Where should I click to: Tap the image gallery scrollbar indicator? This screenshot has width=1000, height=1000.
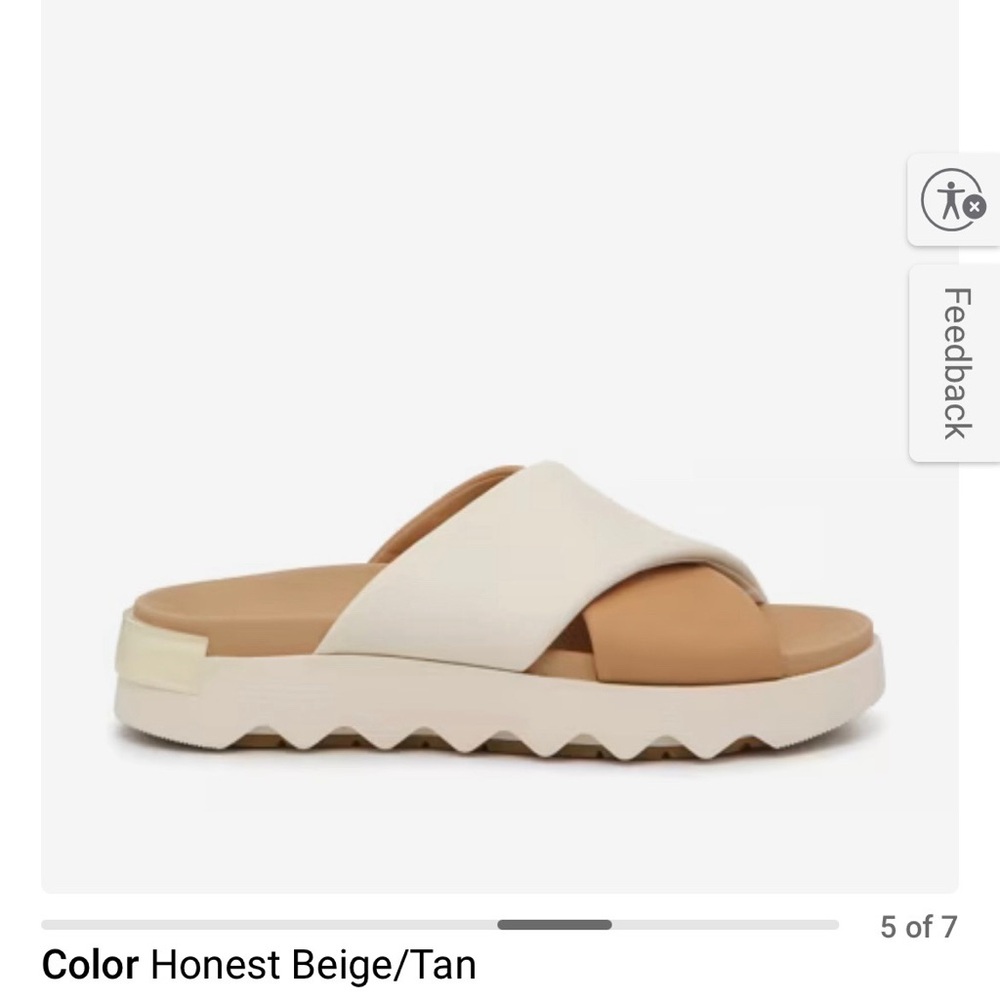point(554,925)
